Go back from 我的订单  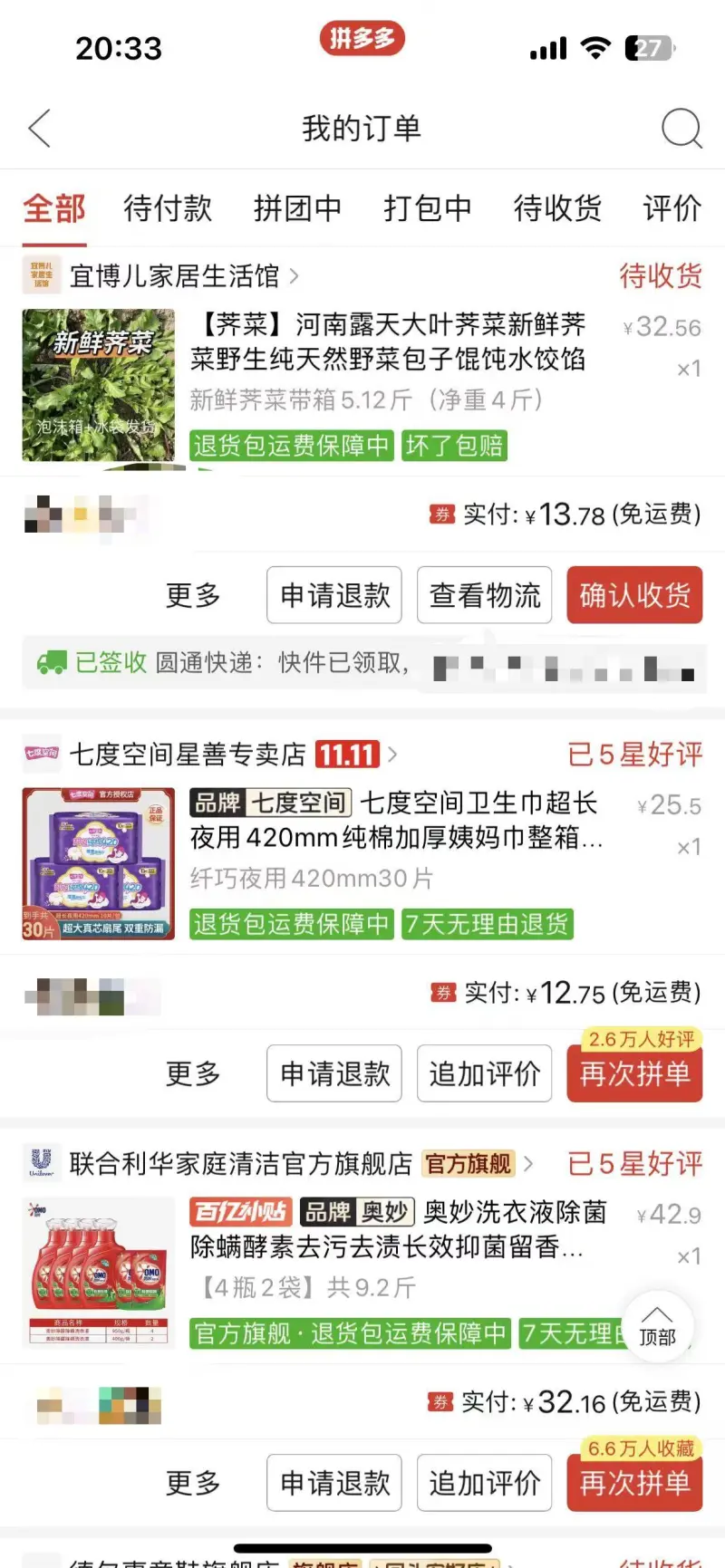coord(39,129)
